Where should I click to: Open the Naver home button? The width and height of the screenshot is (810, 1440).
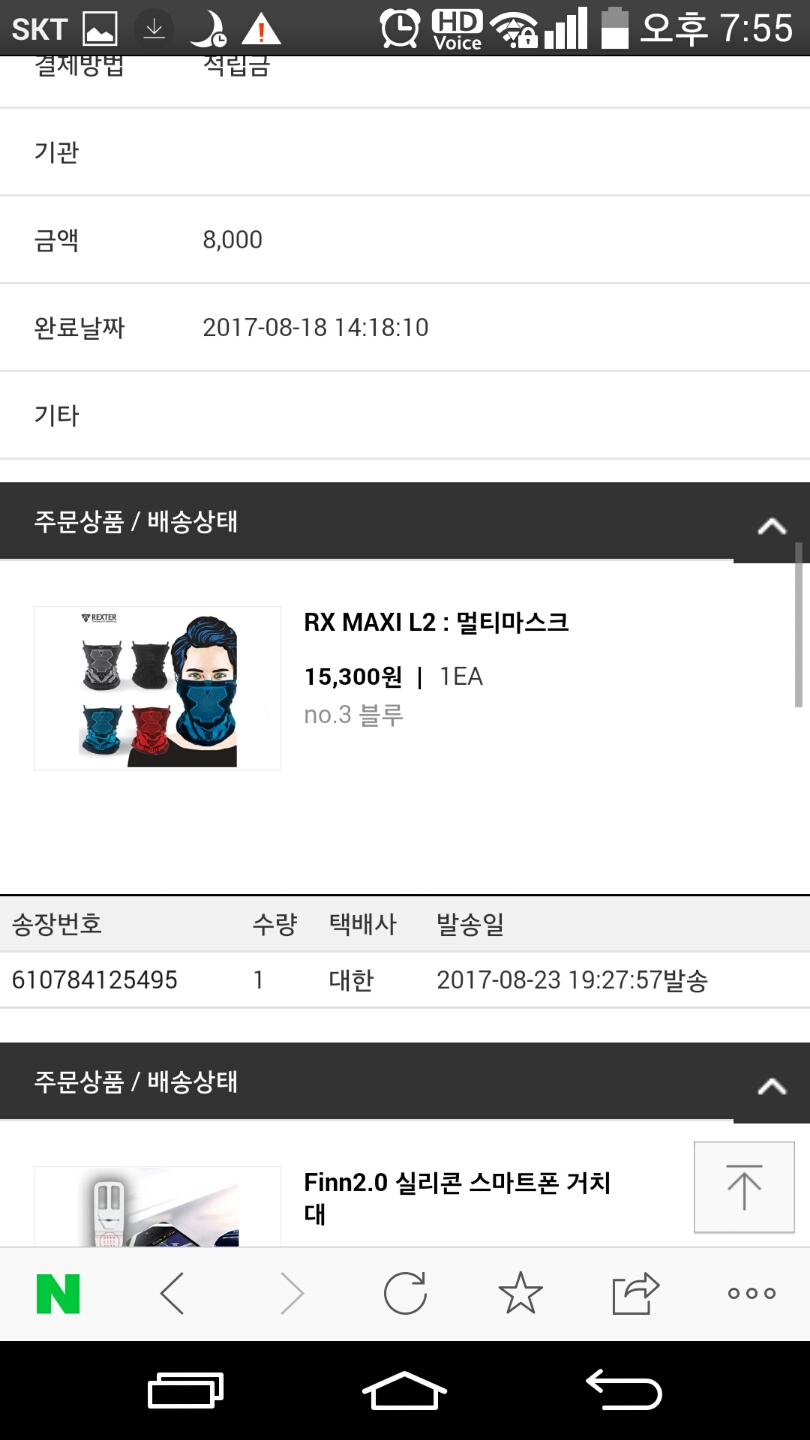click(x=58, y=1294)
